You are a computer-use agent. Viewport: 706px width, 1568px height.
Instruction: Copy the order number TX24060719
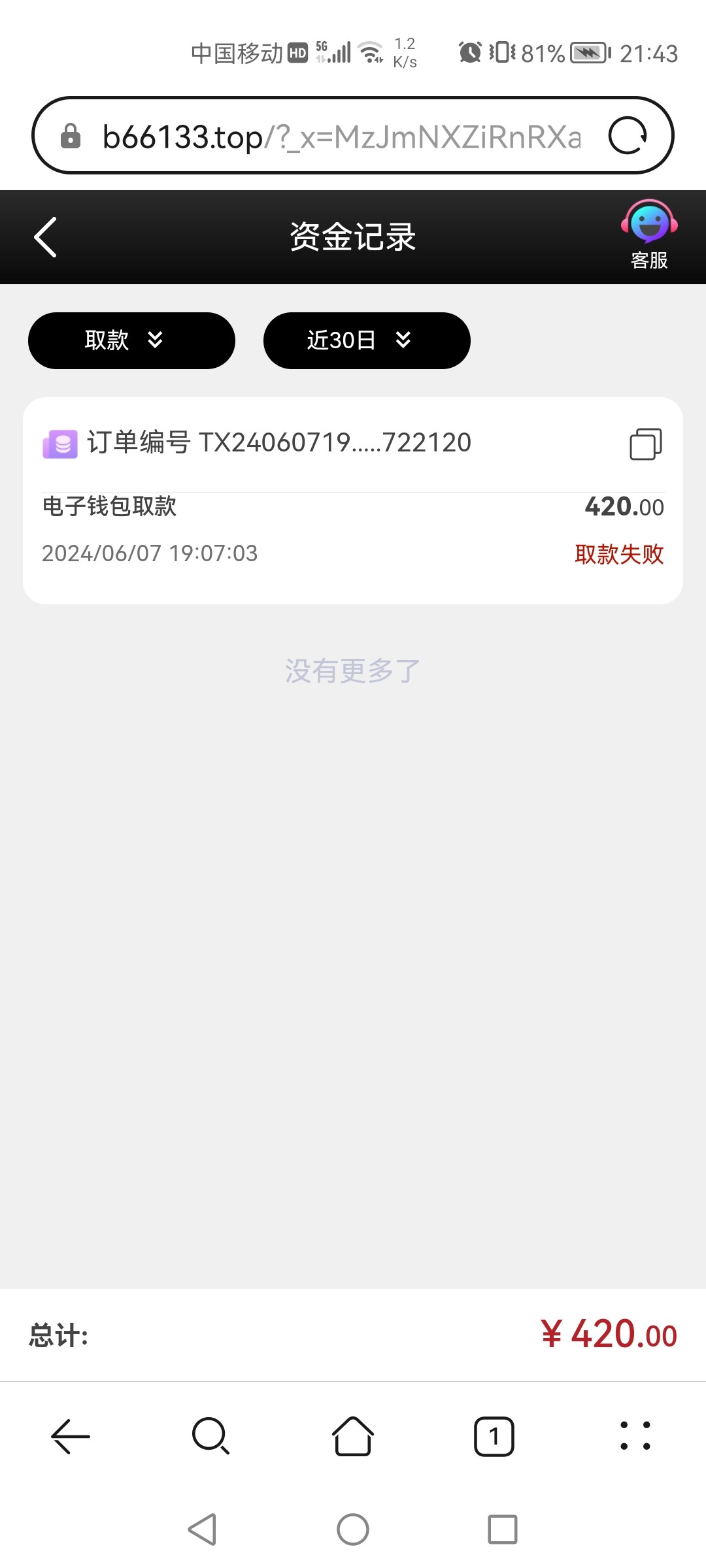tap(646, 444)
